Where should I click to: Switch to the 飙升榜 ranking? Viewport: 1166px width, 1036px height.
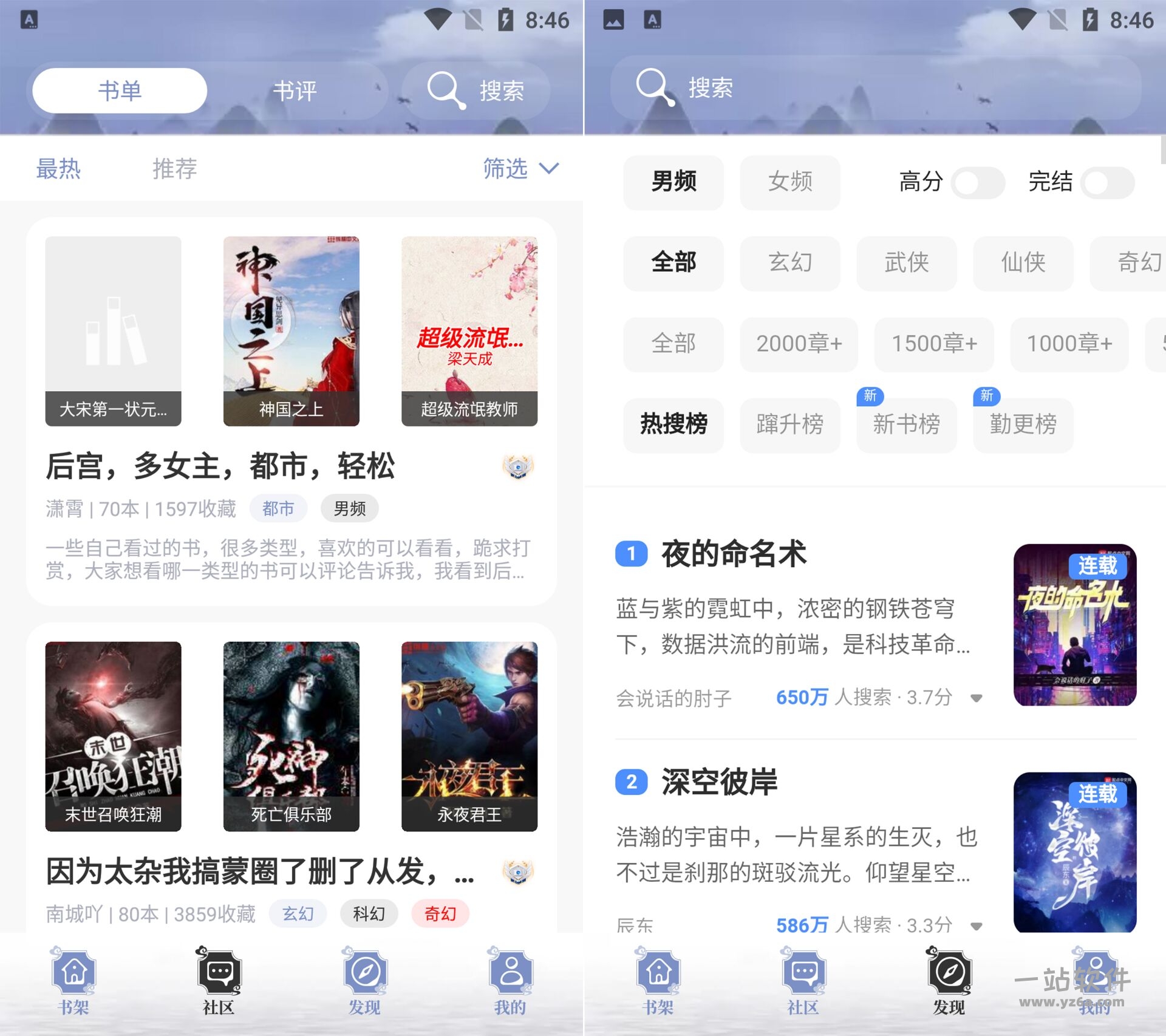pyautogui.click(x=789, y=424)
